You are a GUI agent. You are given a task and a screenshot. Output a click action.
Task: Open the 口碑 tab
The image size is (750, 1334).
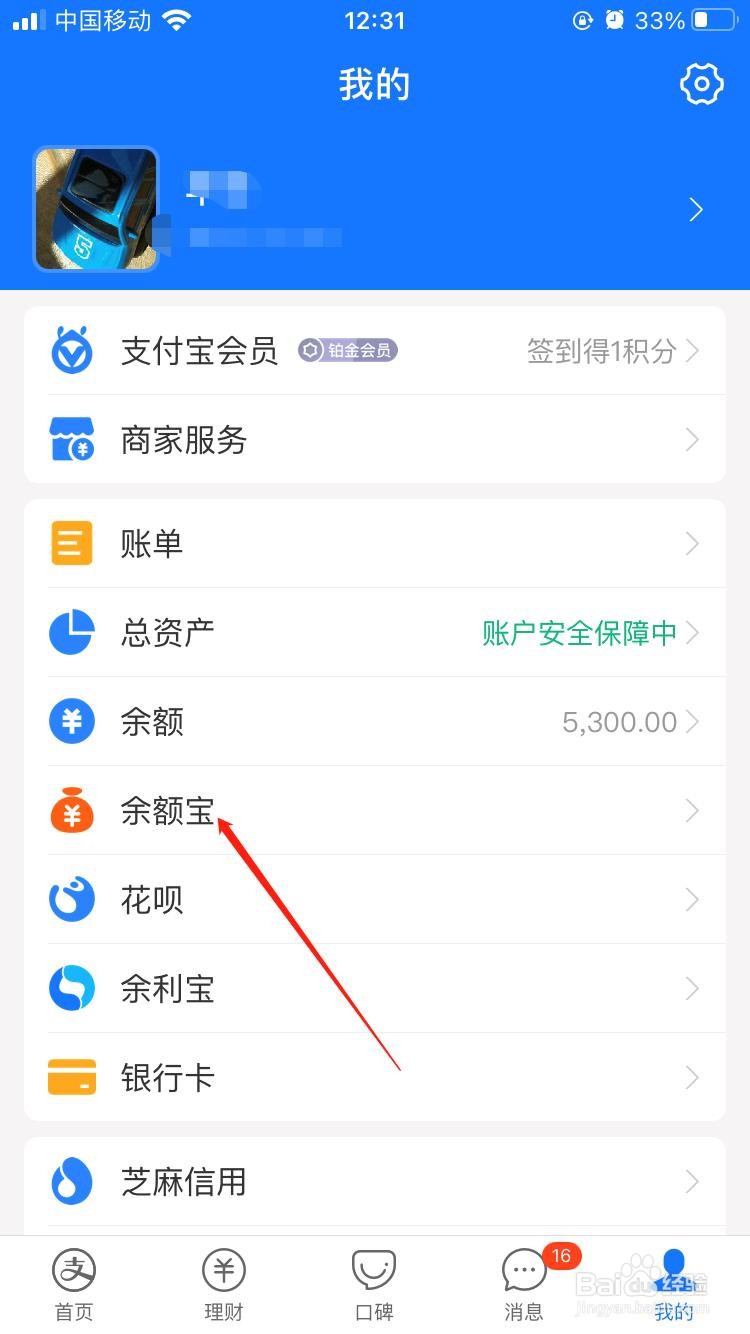(373, 1285)
